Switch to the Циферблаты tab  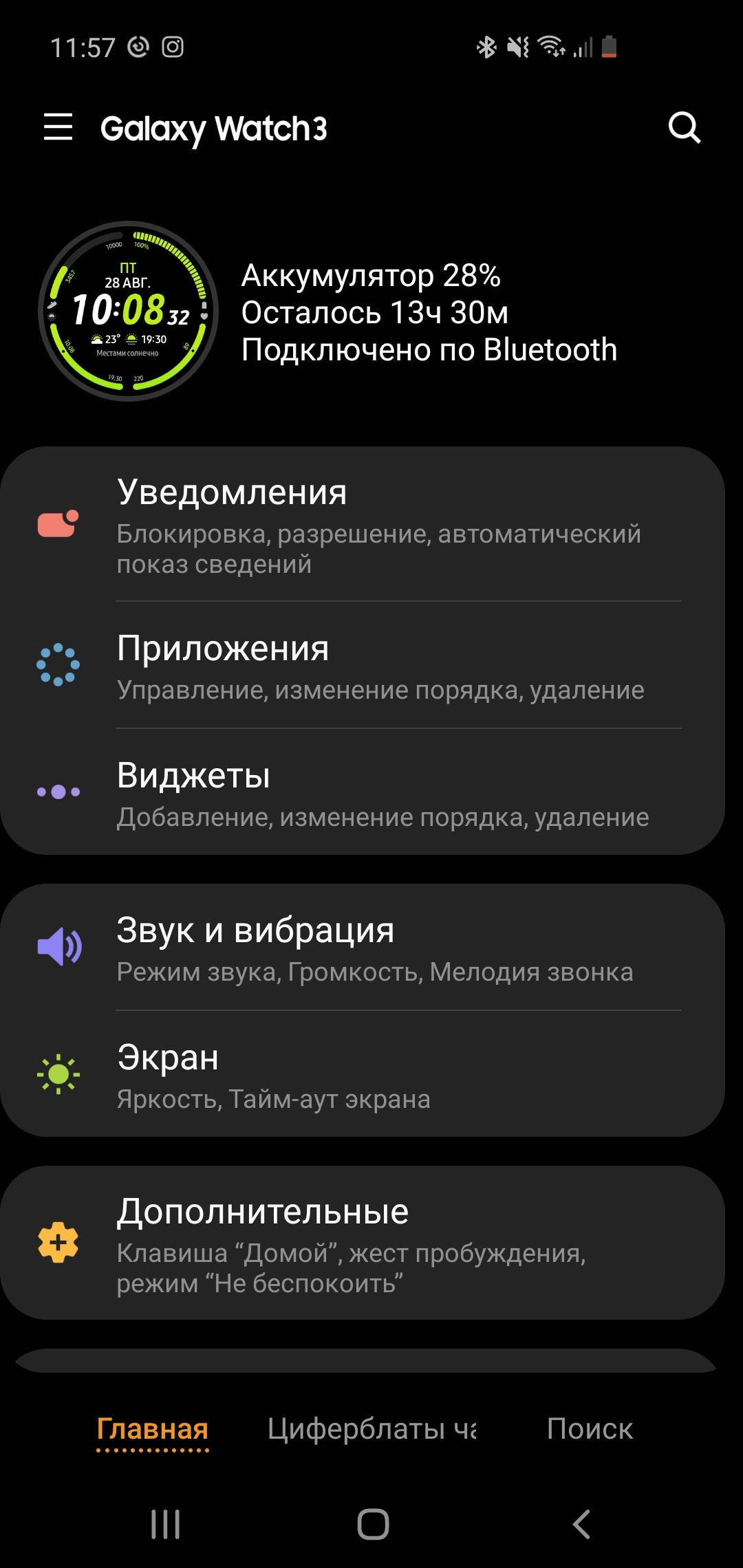click(371, 1429)
